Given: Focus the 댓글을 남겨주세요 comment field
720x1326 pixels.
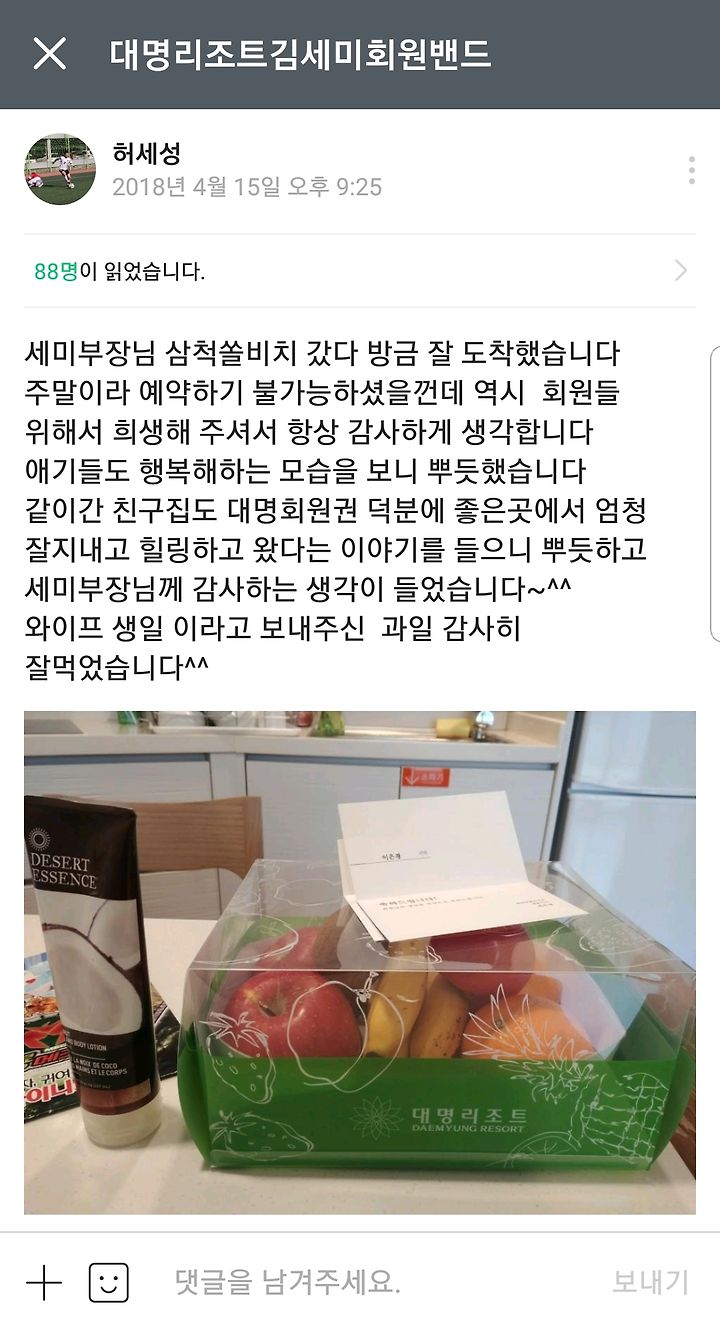Looking at the screenshot, I should point(380,1283).
